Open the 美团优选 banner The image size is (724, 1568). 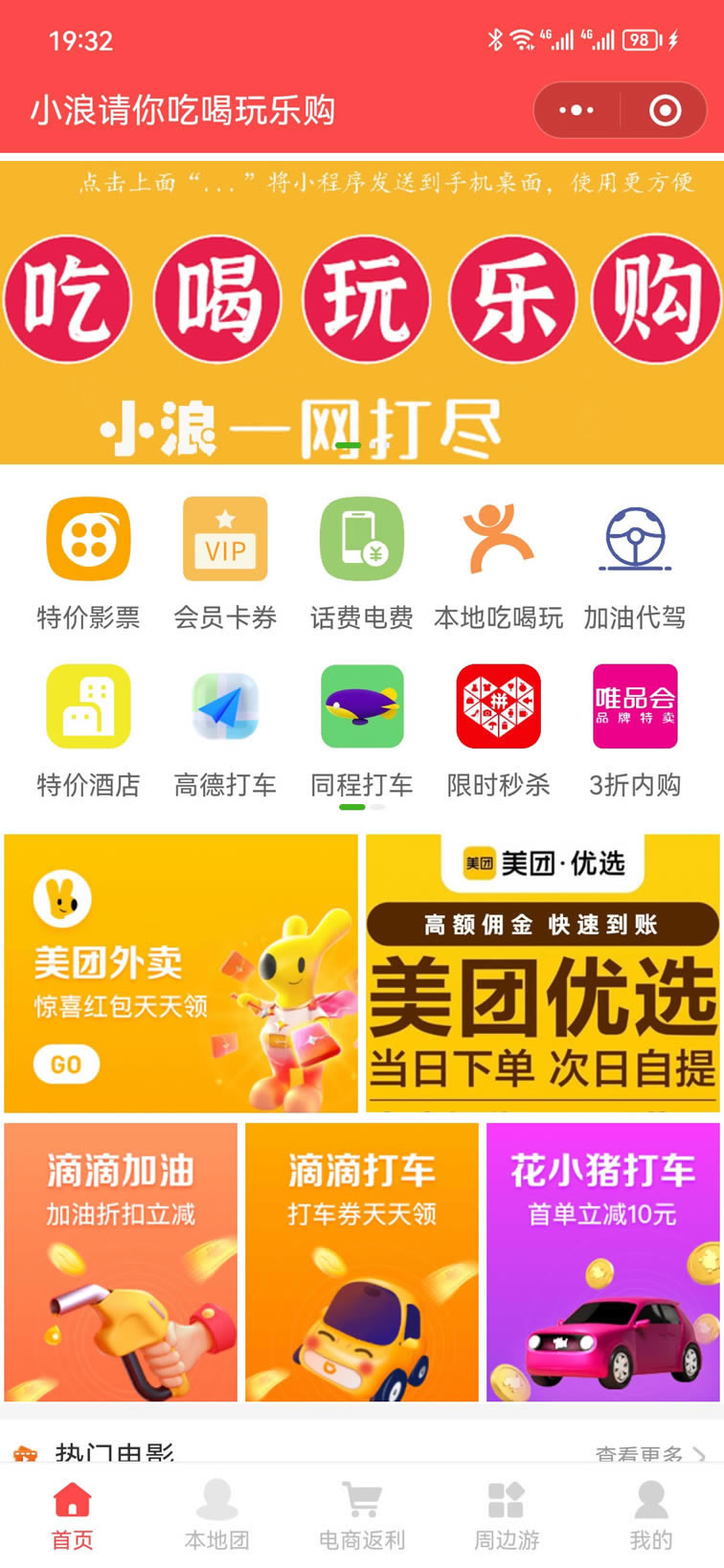(542, 973)
